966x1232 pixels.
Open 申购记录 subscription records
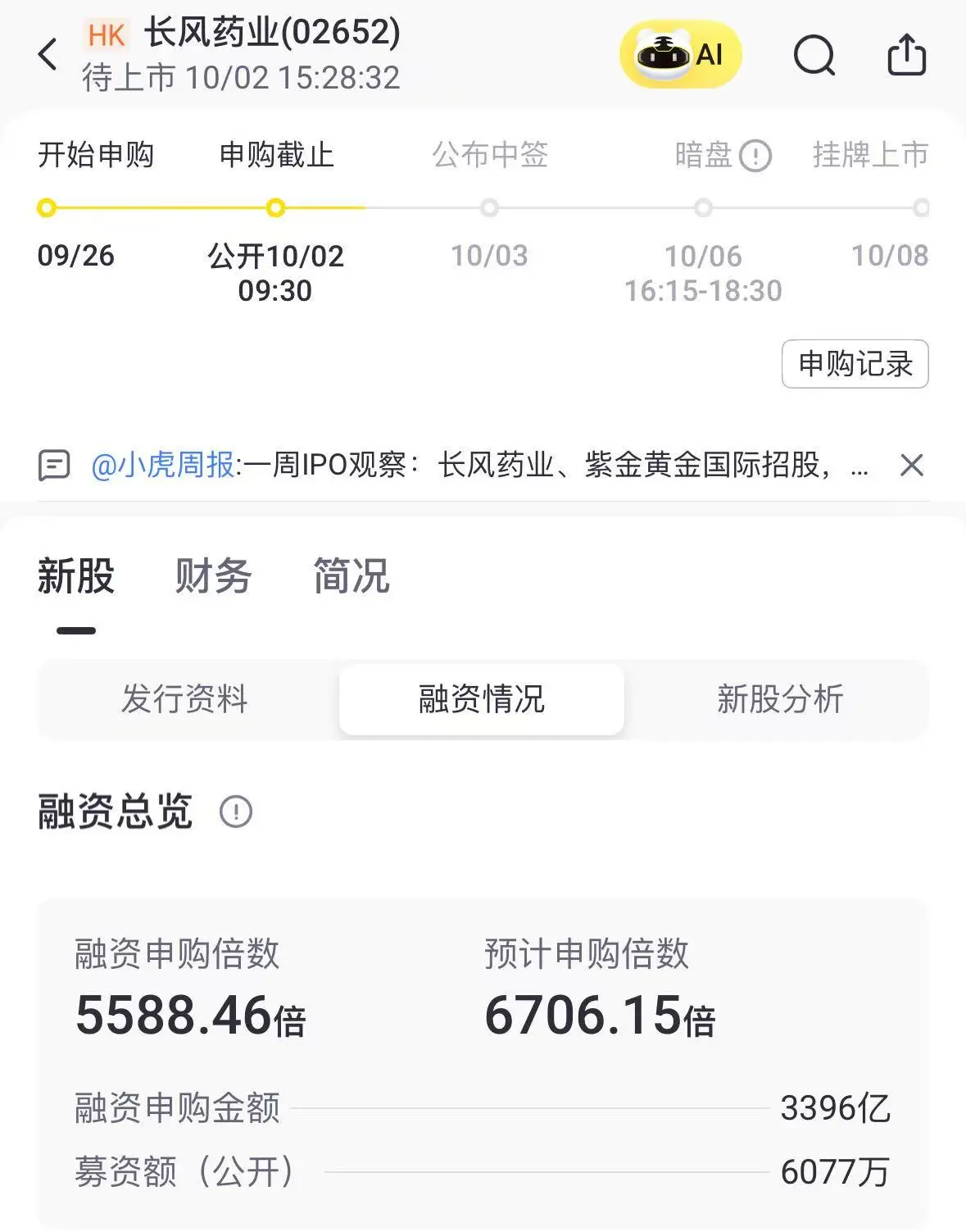(x=855, y=364)
